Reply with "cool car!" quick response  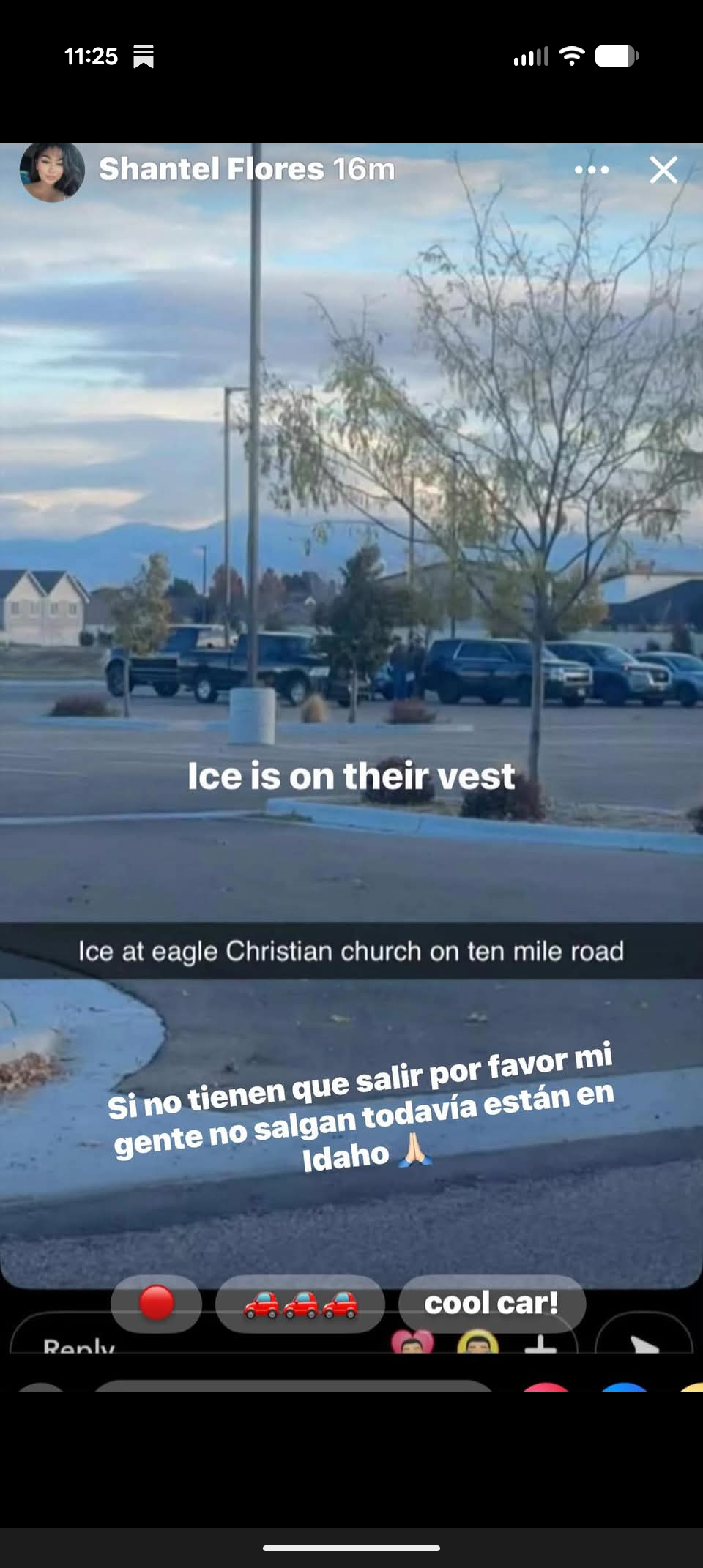point(491,1303)
